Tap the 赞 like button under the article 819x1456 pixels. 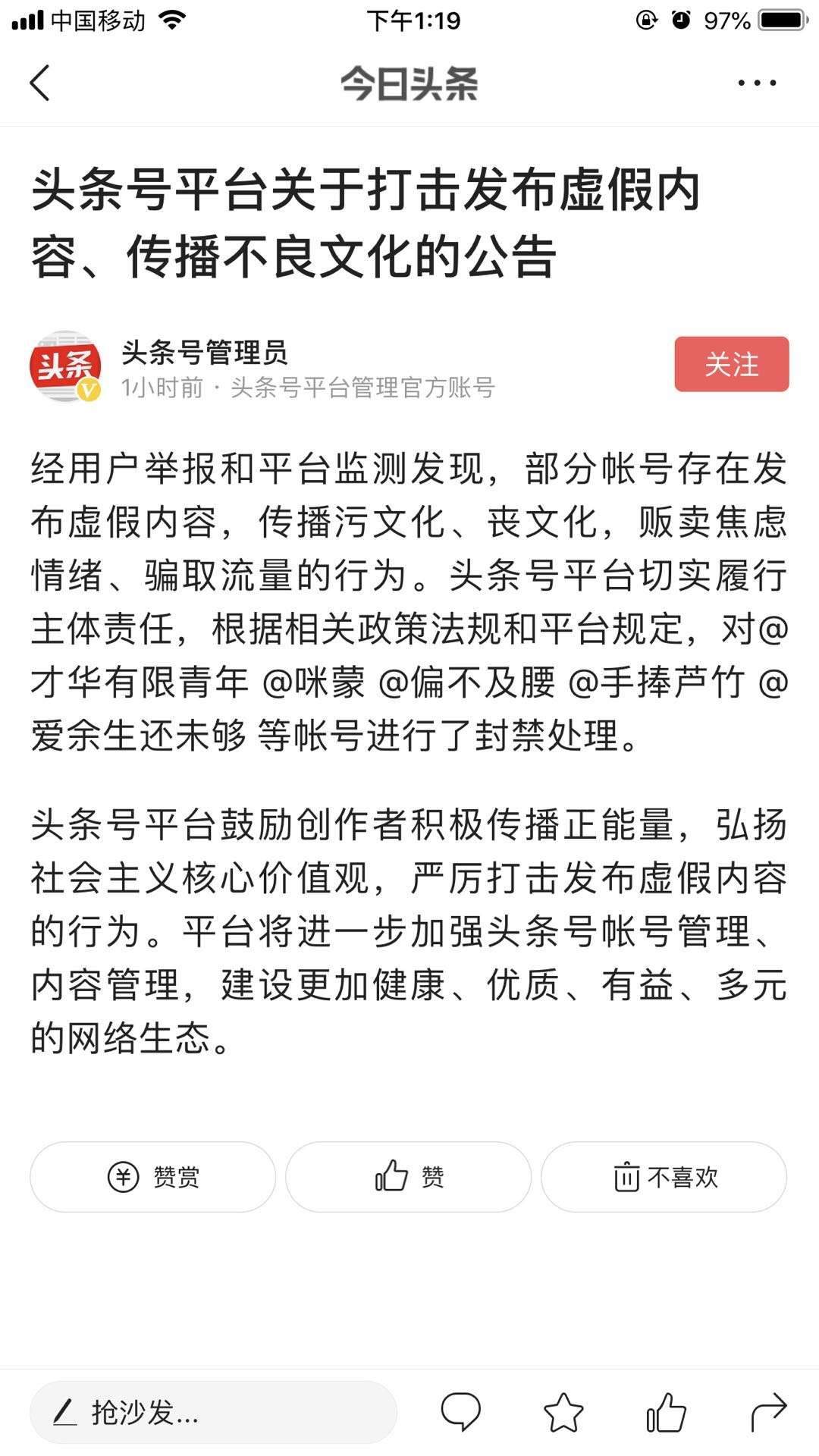(408, 1177)
